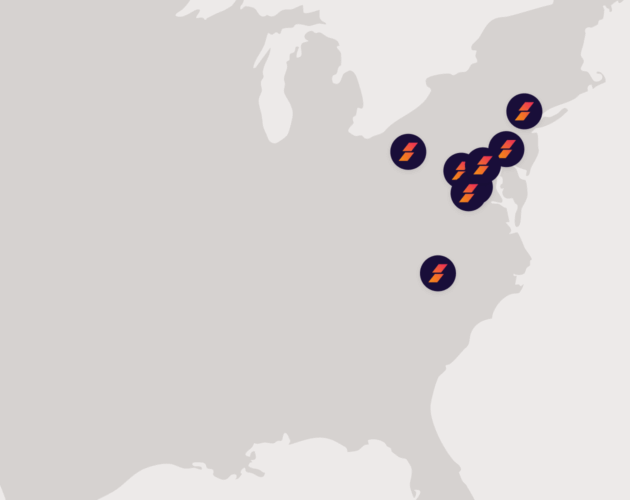630x500 pixels.
Task: Tap the northernmost marker near New York
Action: 524,111
